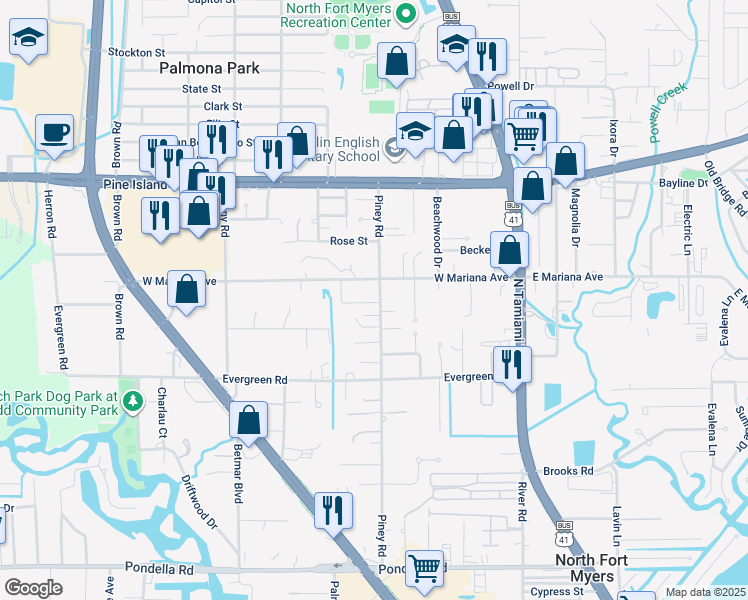This screenshot has height=600, width=748.
Task: Select the shopping cart marker on Pondella Rd
Action: [x=425, y=569]
